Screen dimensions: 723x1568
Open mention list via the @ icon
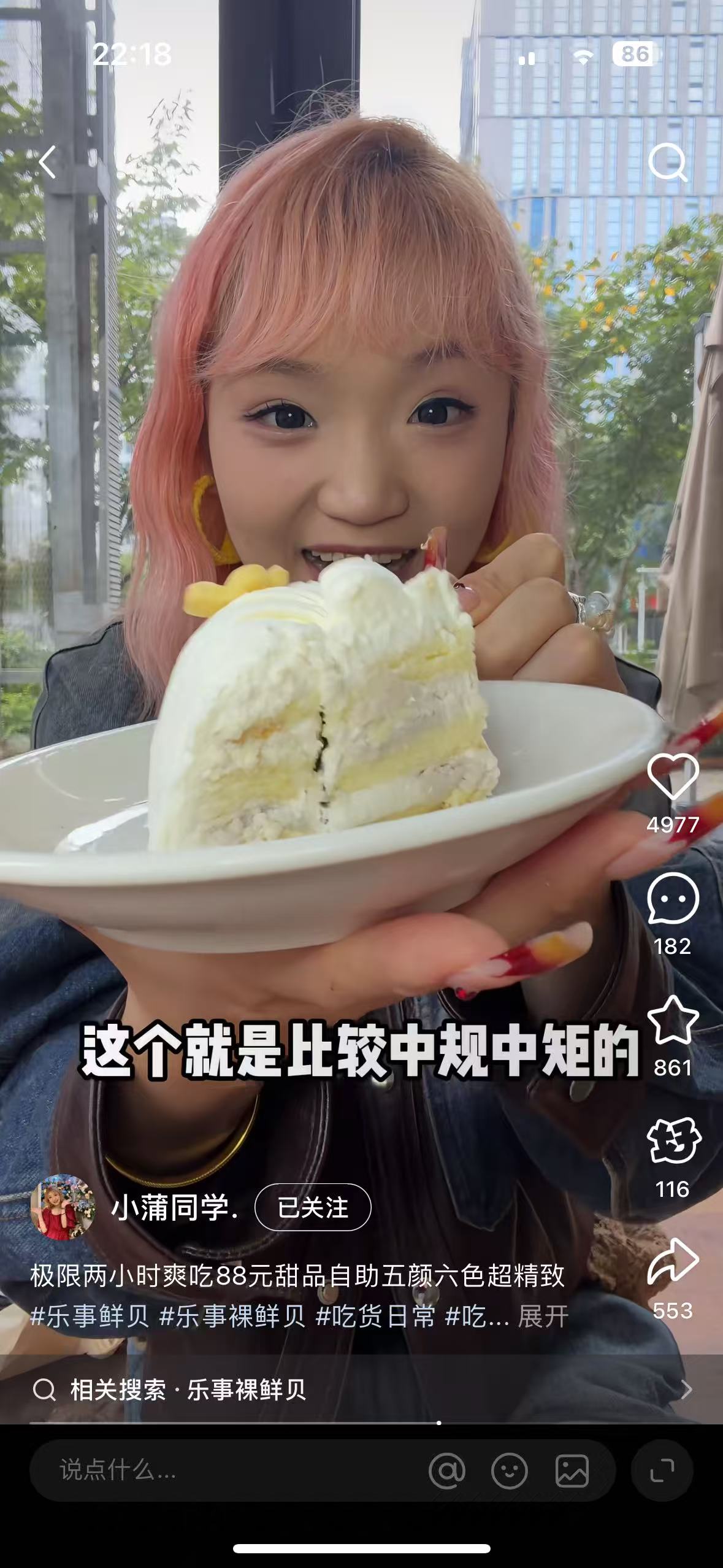coord(447,1469)
